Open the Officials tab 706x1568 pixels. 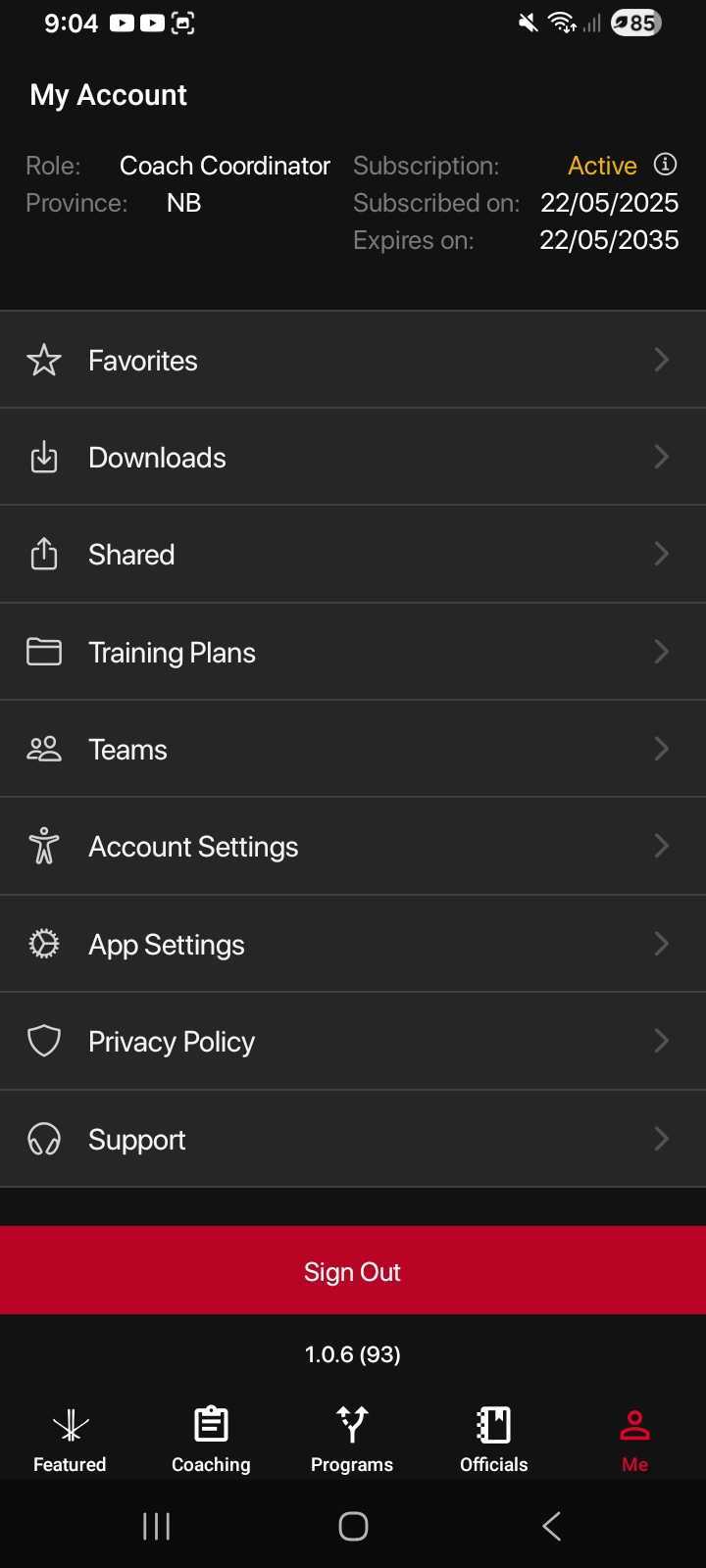[x=493, y=1437]
